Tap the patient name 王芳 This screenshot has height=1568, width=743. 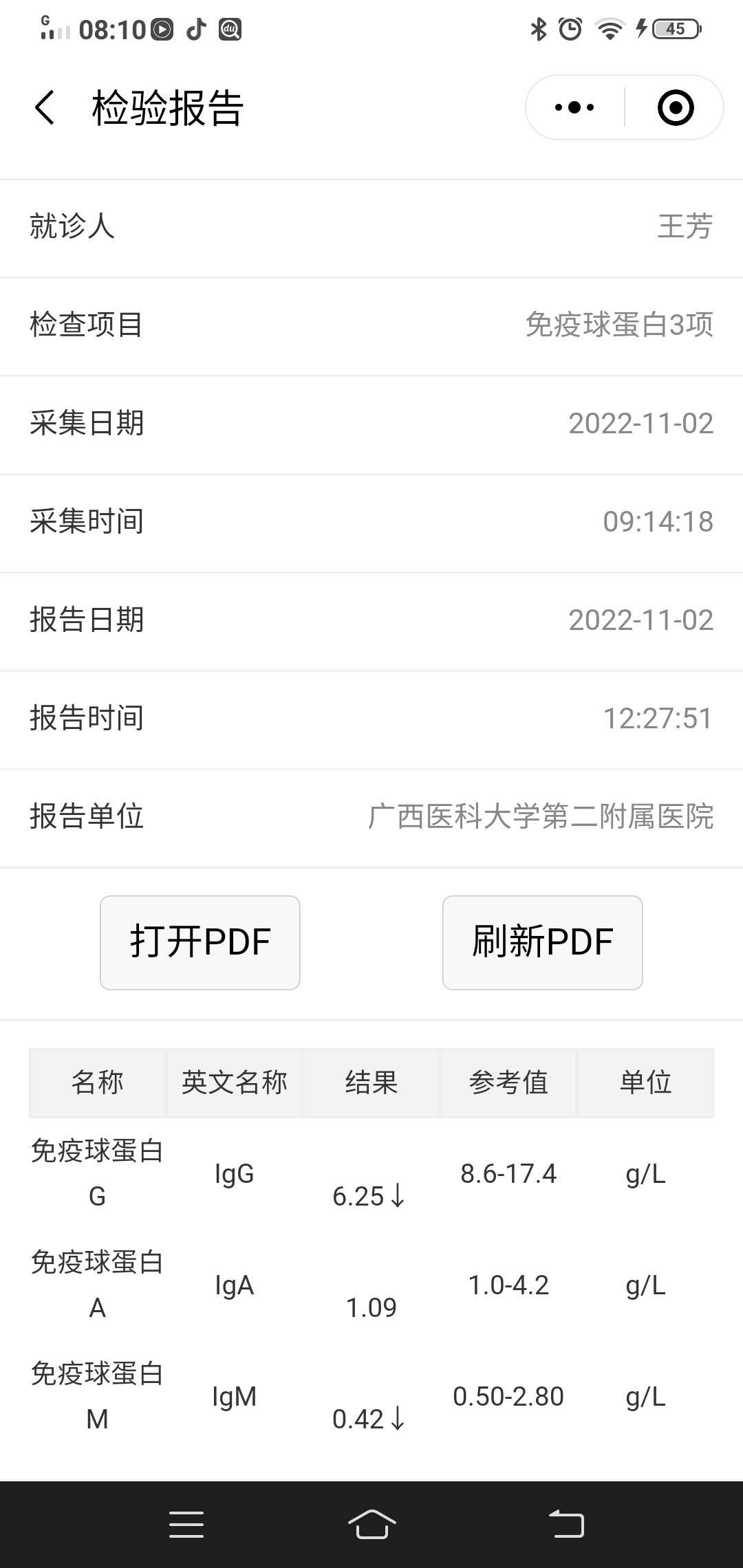tap(685, 228)
